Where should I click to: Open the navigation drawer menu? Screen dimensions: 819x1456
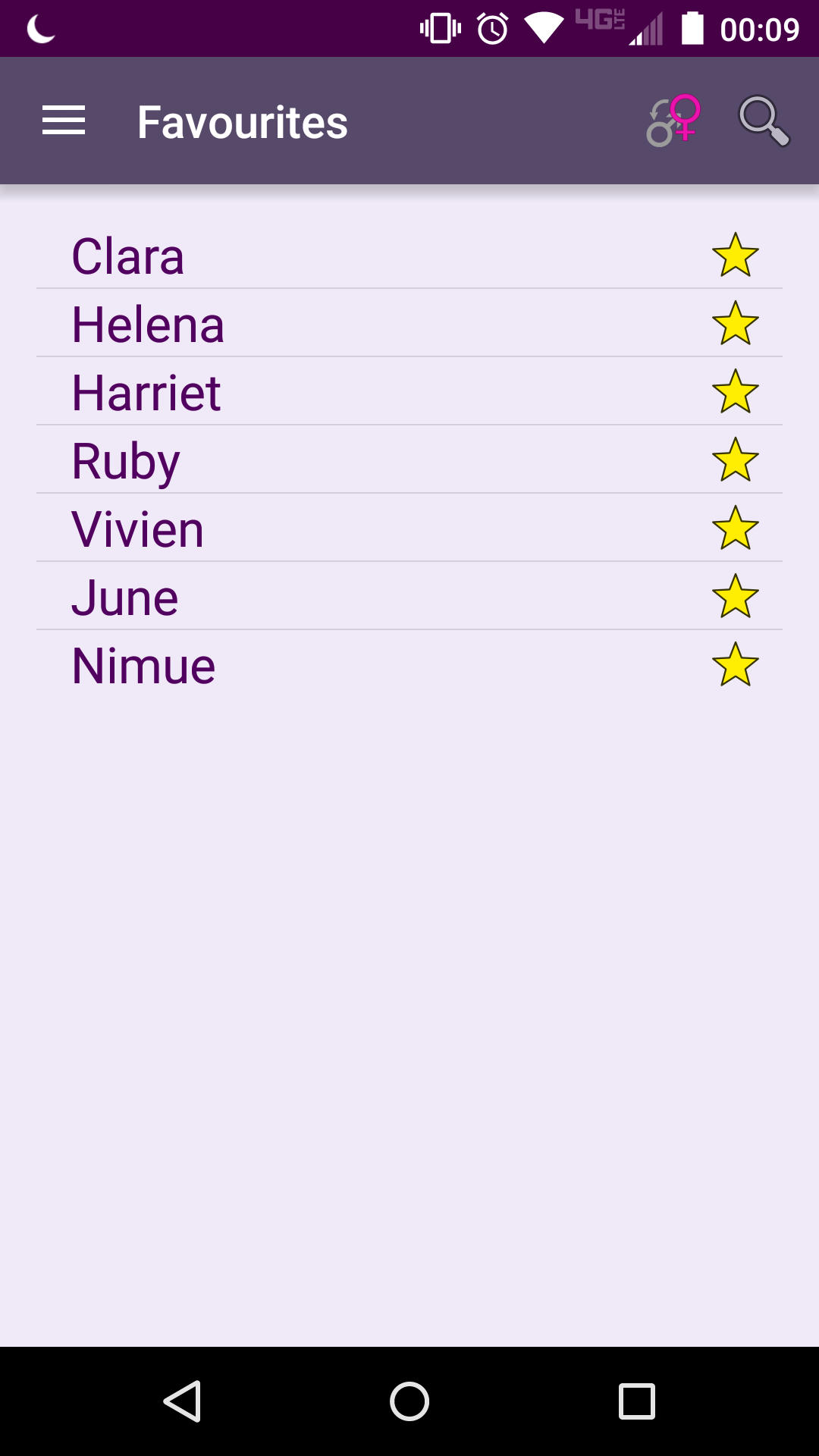62,121
